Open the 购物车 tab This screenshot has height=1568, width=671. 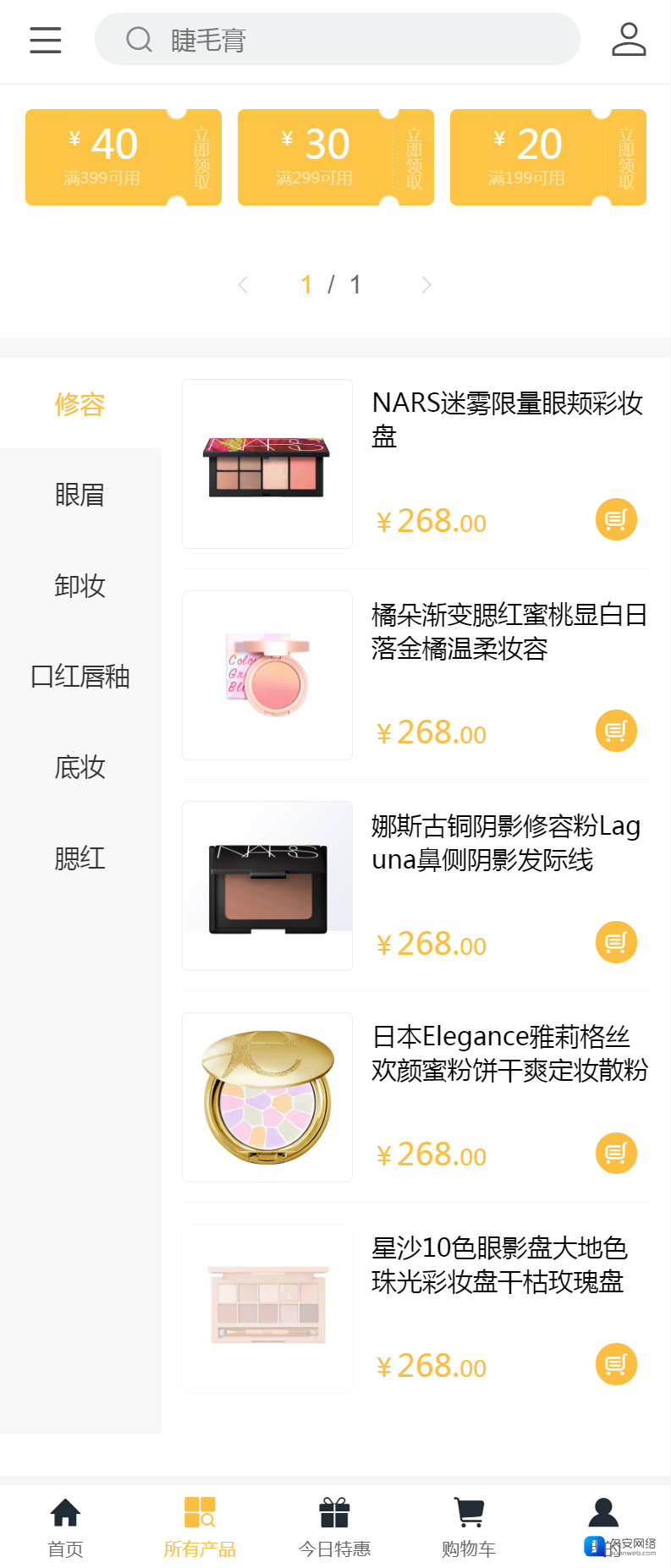pyautogui.click(x=469, y=1527)
